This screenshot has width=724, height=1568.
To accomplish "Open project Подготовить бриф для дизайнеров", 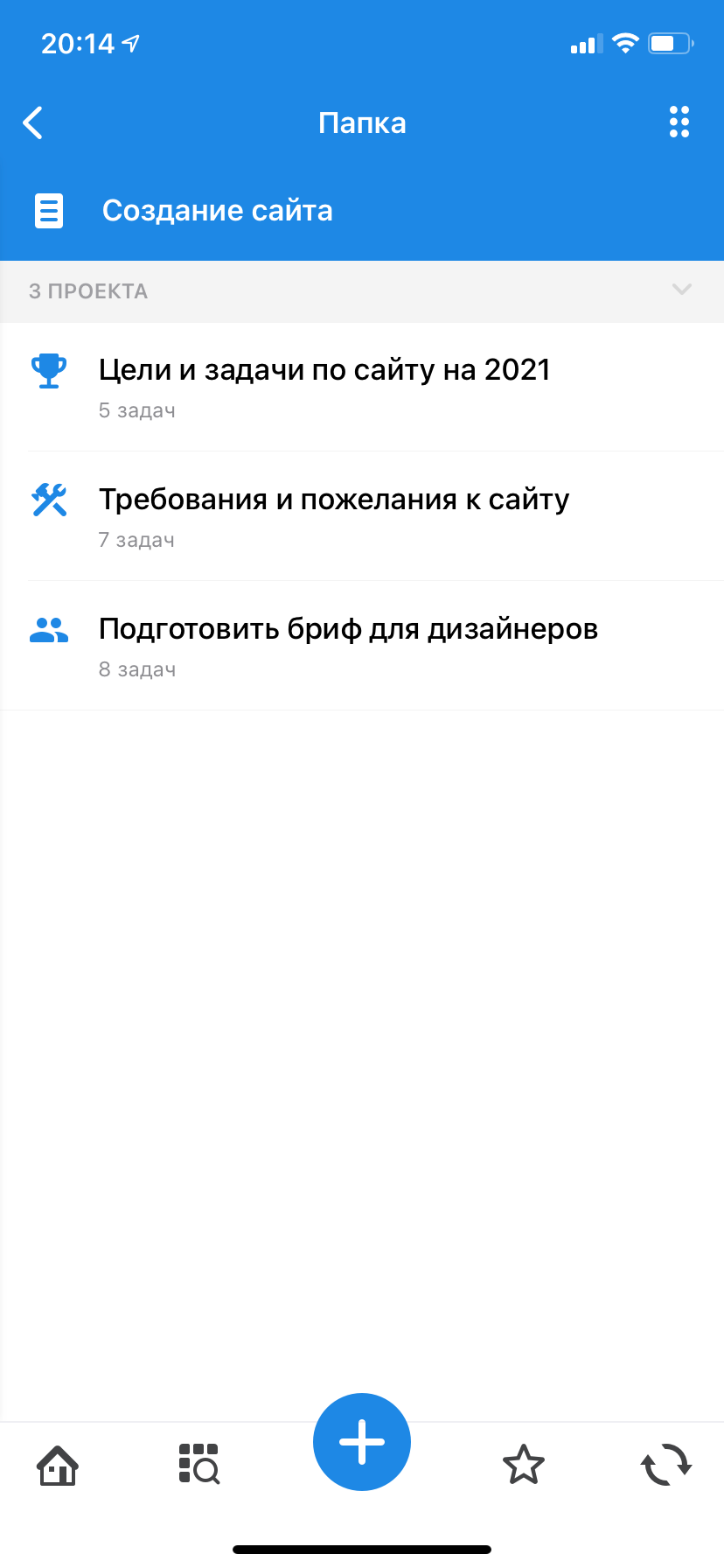I will click(x=347, y=645).
